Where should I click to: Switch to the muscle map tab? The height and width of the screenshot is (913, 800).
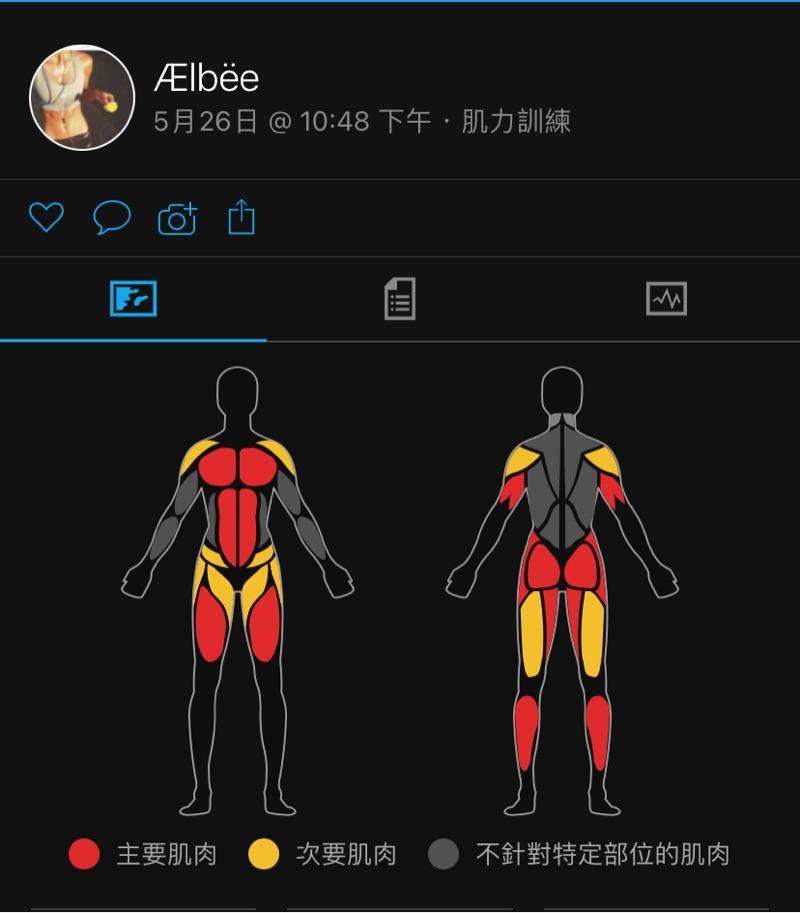(x=133, y=299)
